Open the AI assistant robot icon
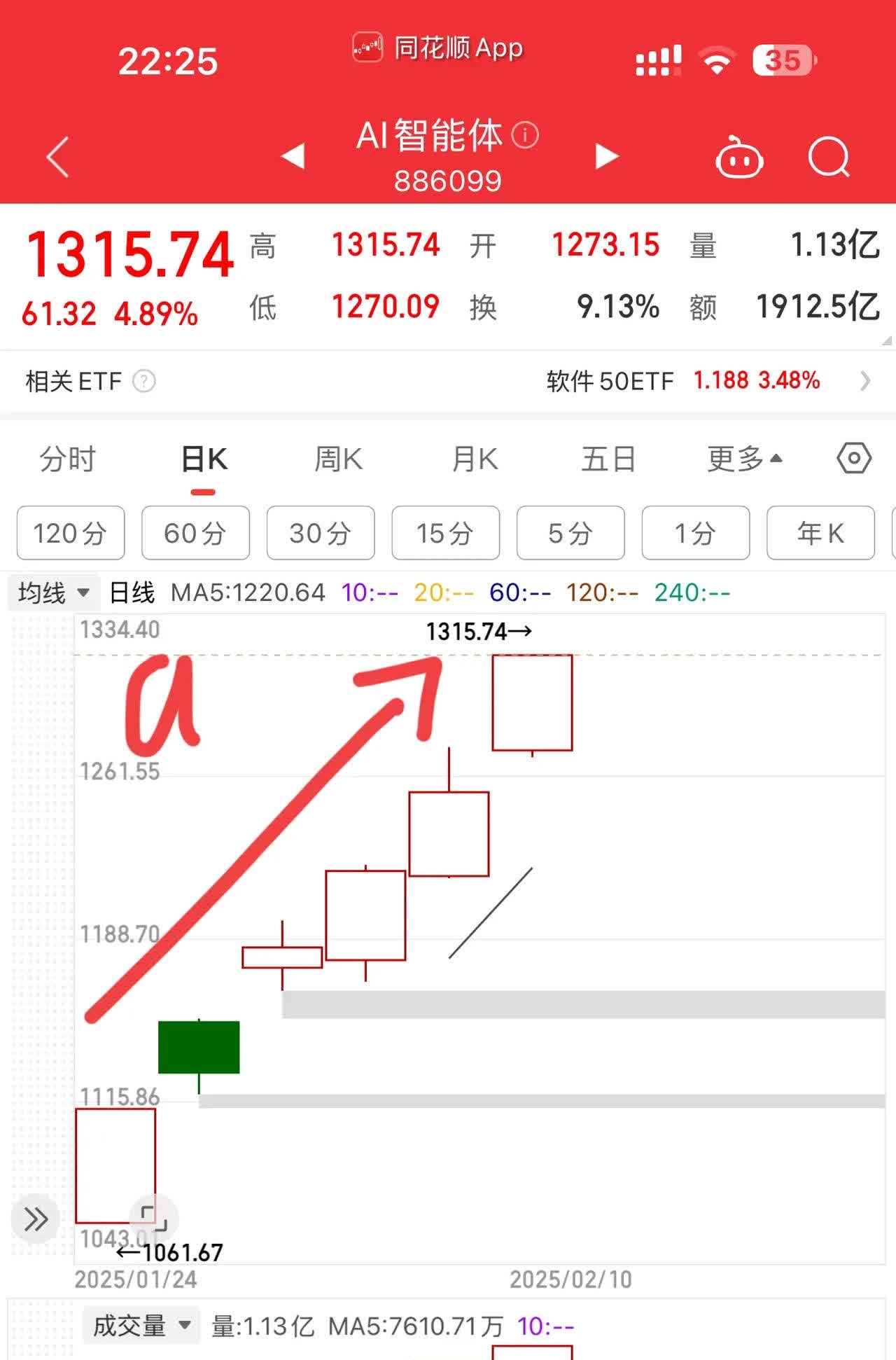The height and width of the screenshot is (1360, 896). pyautogui.click(x=741, y=158)
